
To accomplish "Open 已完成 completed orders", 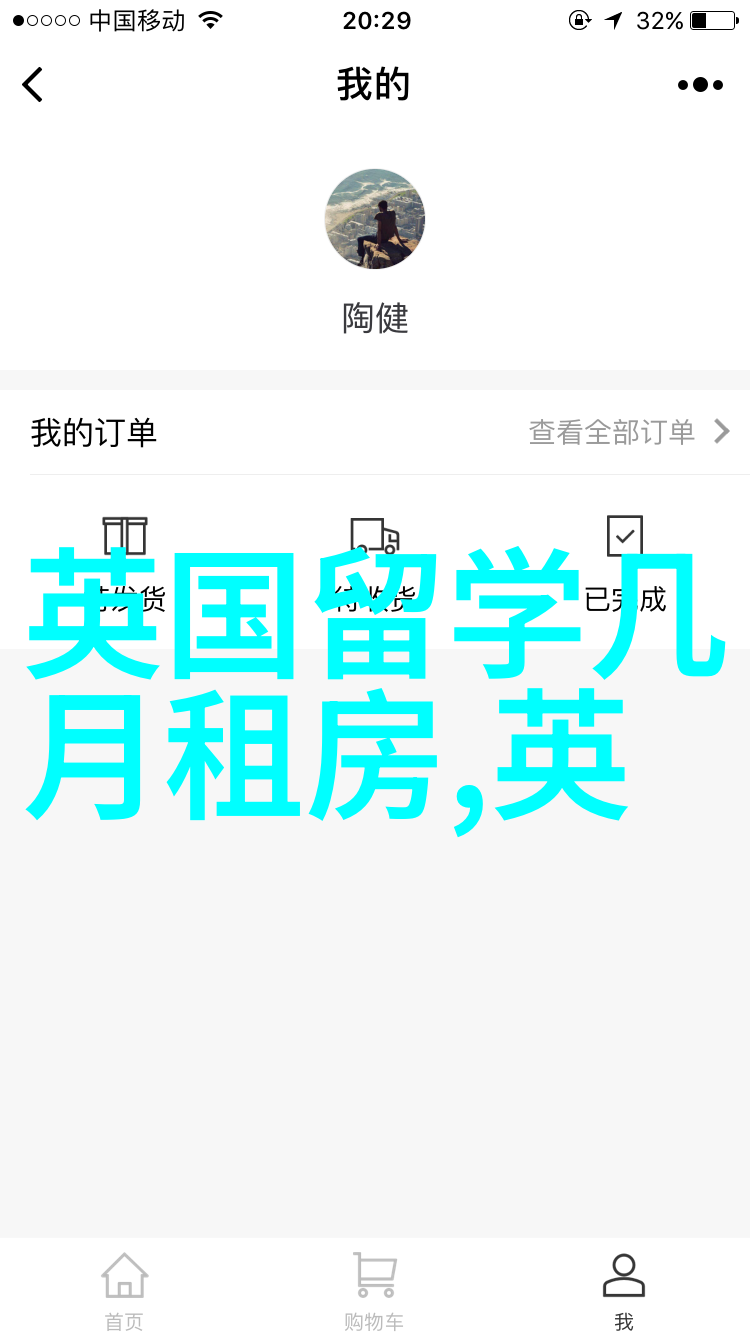I will [625, 538].
